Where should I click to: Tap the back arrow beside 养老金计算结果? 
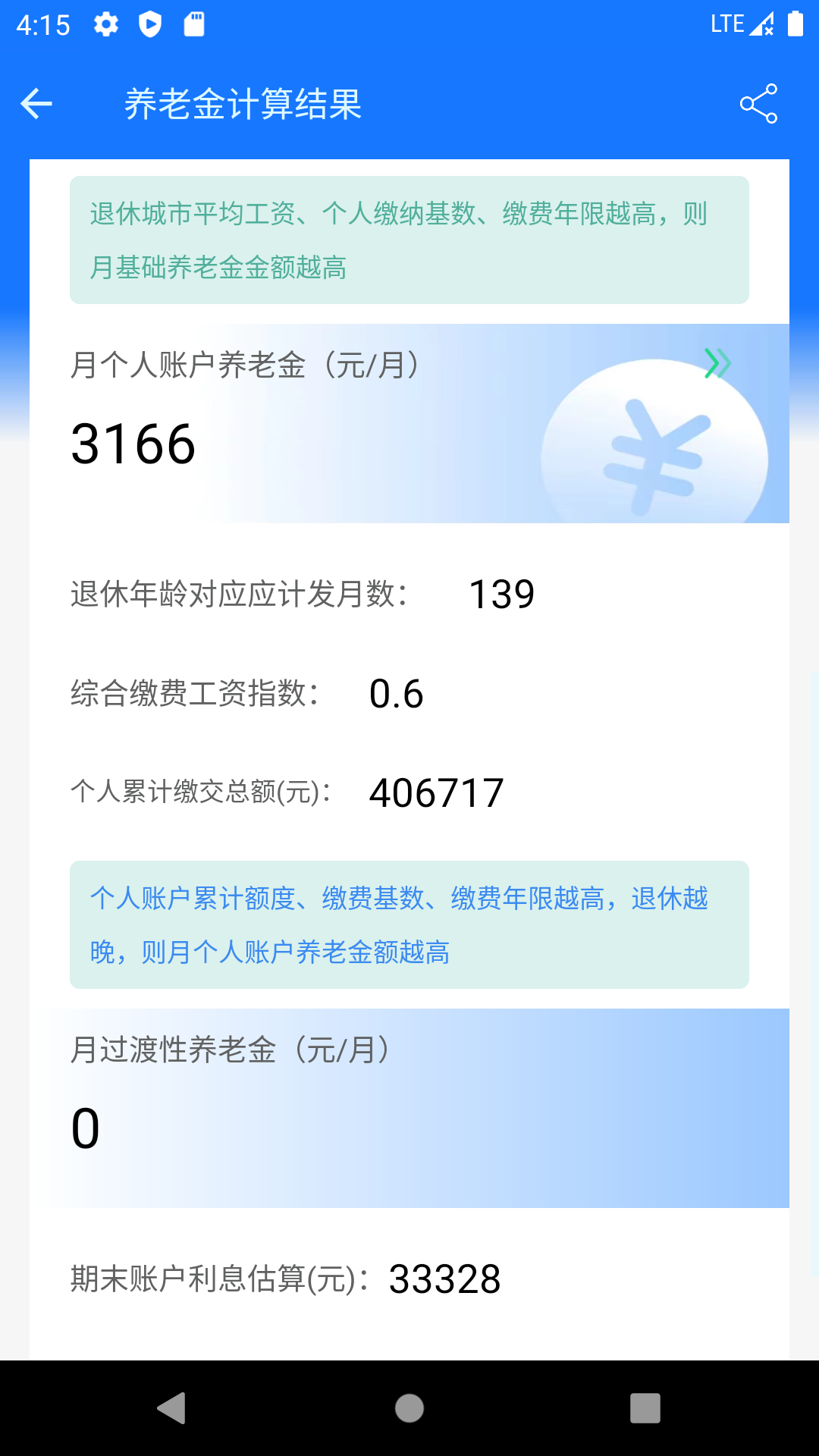click(36, 105)
